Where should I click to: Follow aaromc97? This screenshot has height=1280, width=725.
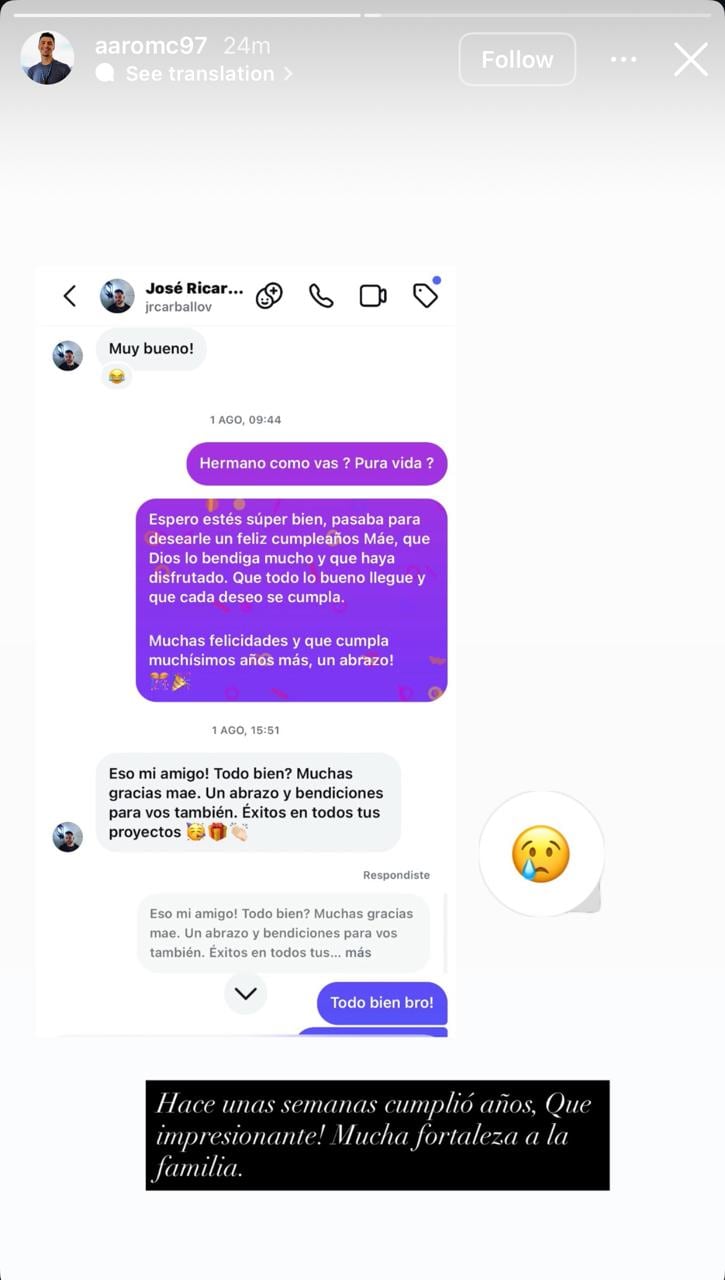(x=517, y=60)
